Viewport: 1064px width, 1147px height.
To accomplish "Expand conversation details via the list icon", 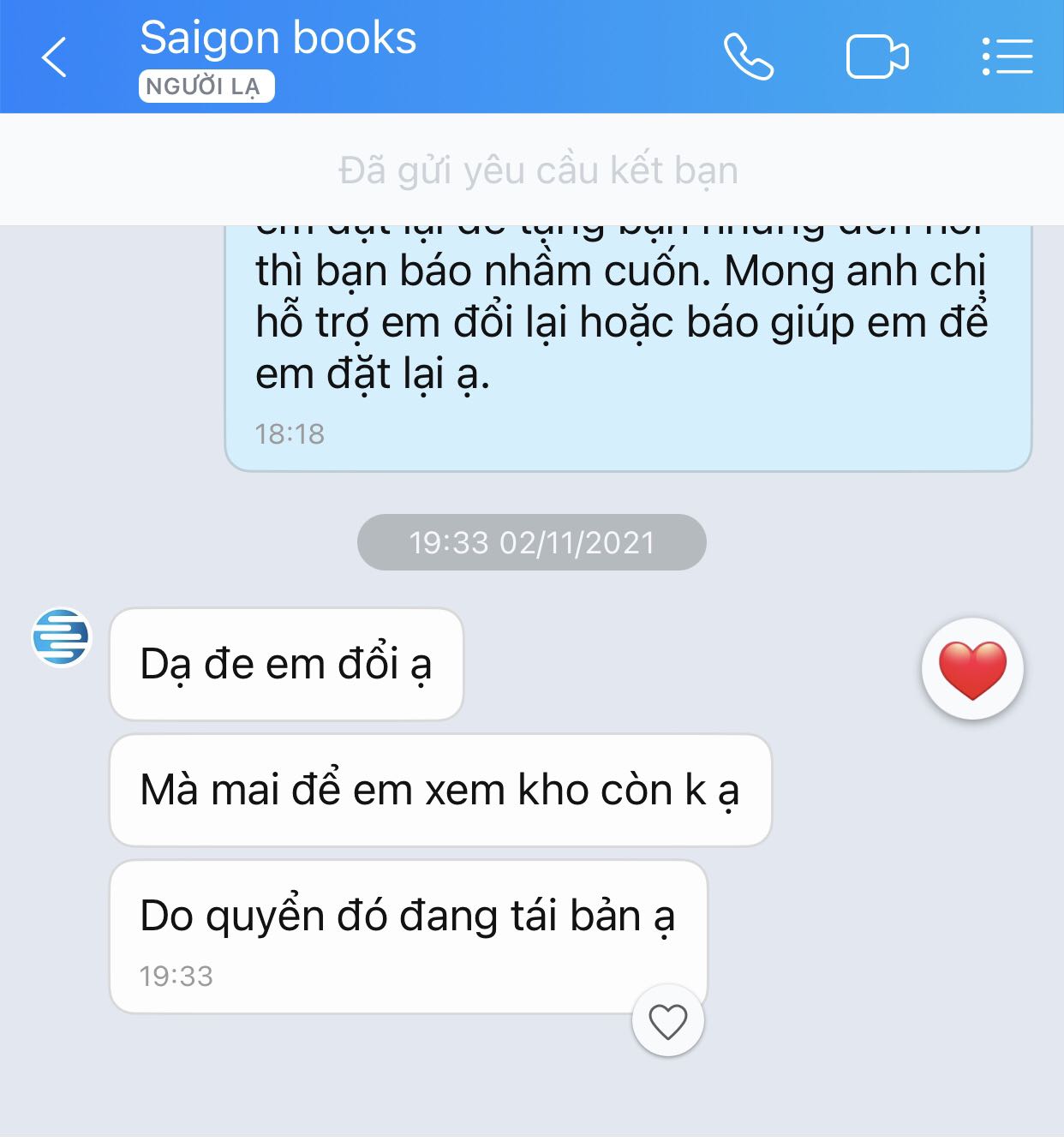I will pos(1006,57).
